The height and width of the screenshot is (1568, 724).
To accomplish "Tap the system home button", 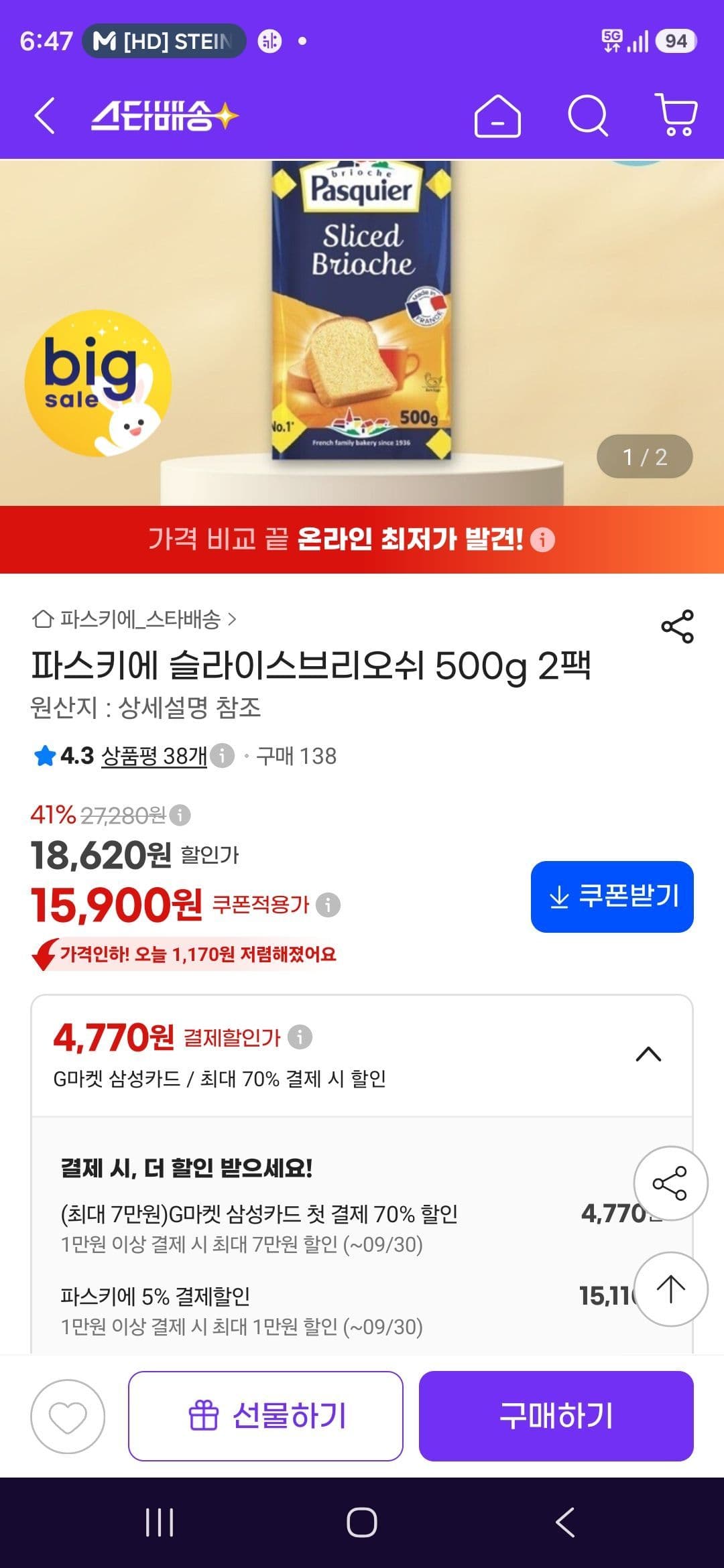I will tap(362, 1522).
